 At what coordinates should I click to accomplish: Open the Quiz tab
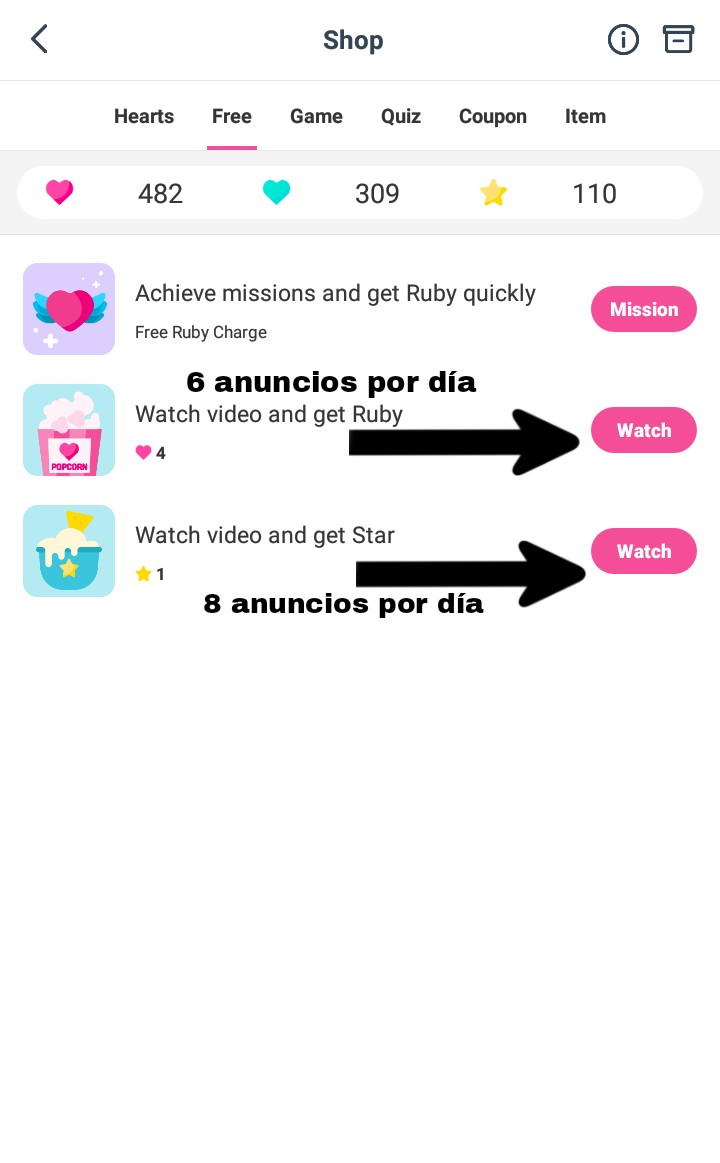pyautogui.click(x=401, y=117)
